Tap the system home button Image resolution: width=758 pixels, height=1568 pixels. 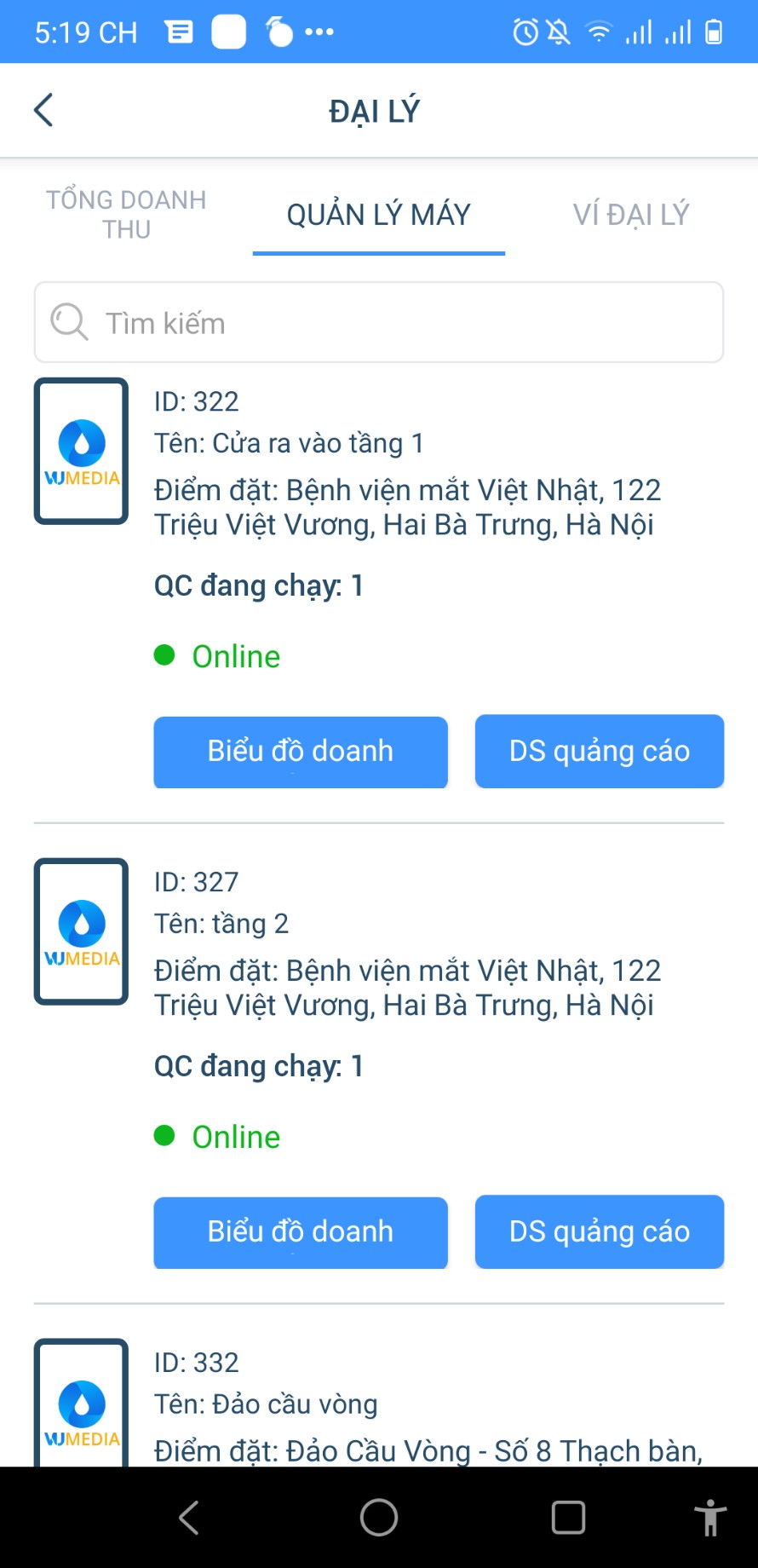pos(379,1518)
